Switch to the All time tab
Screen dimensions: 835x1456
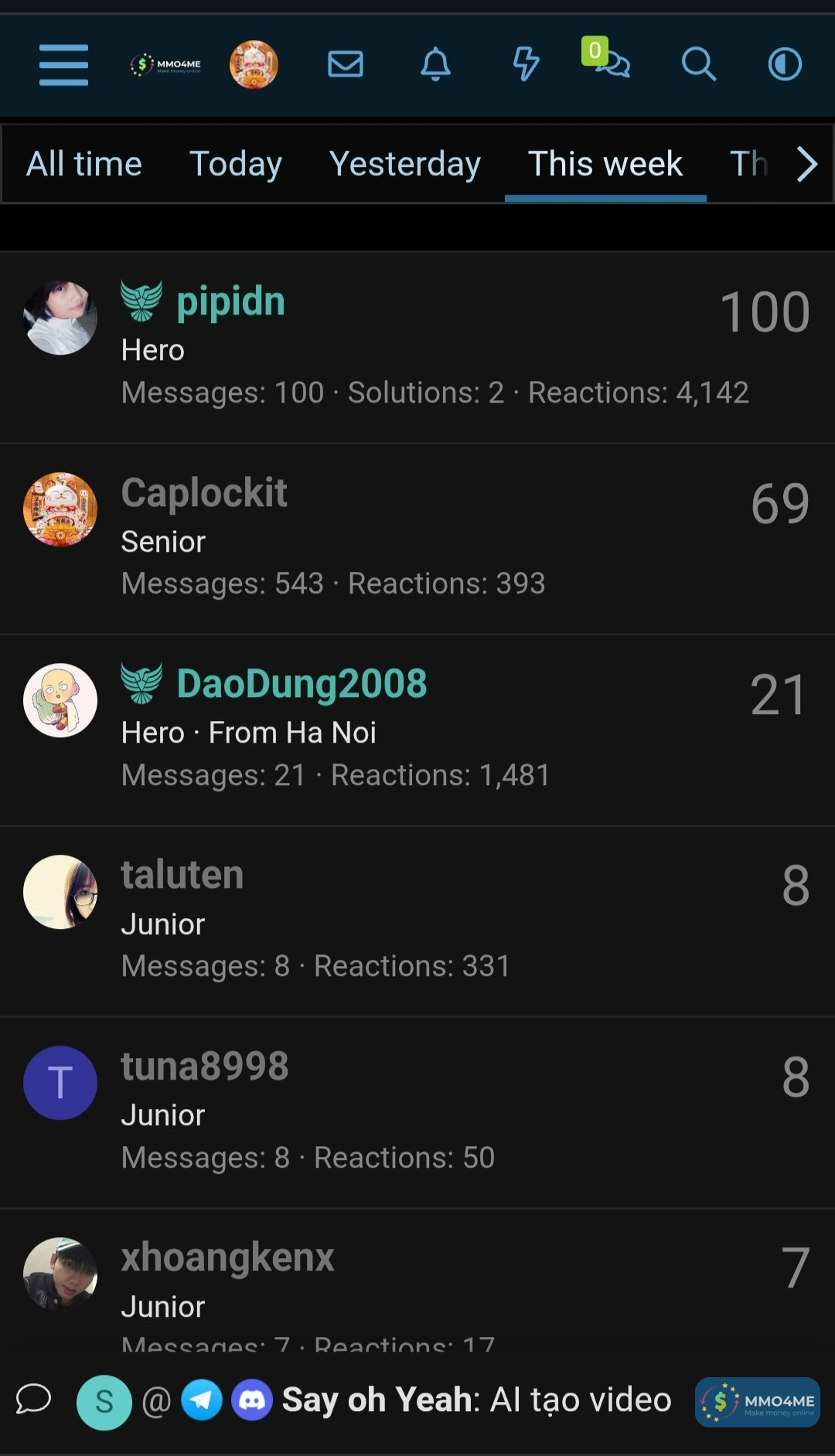pos(84,164)
